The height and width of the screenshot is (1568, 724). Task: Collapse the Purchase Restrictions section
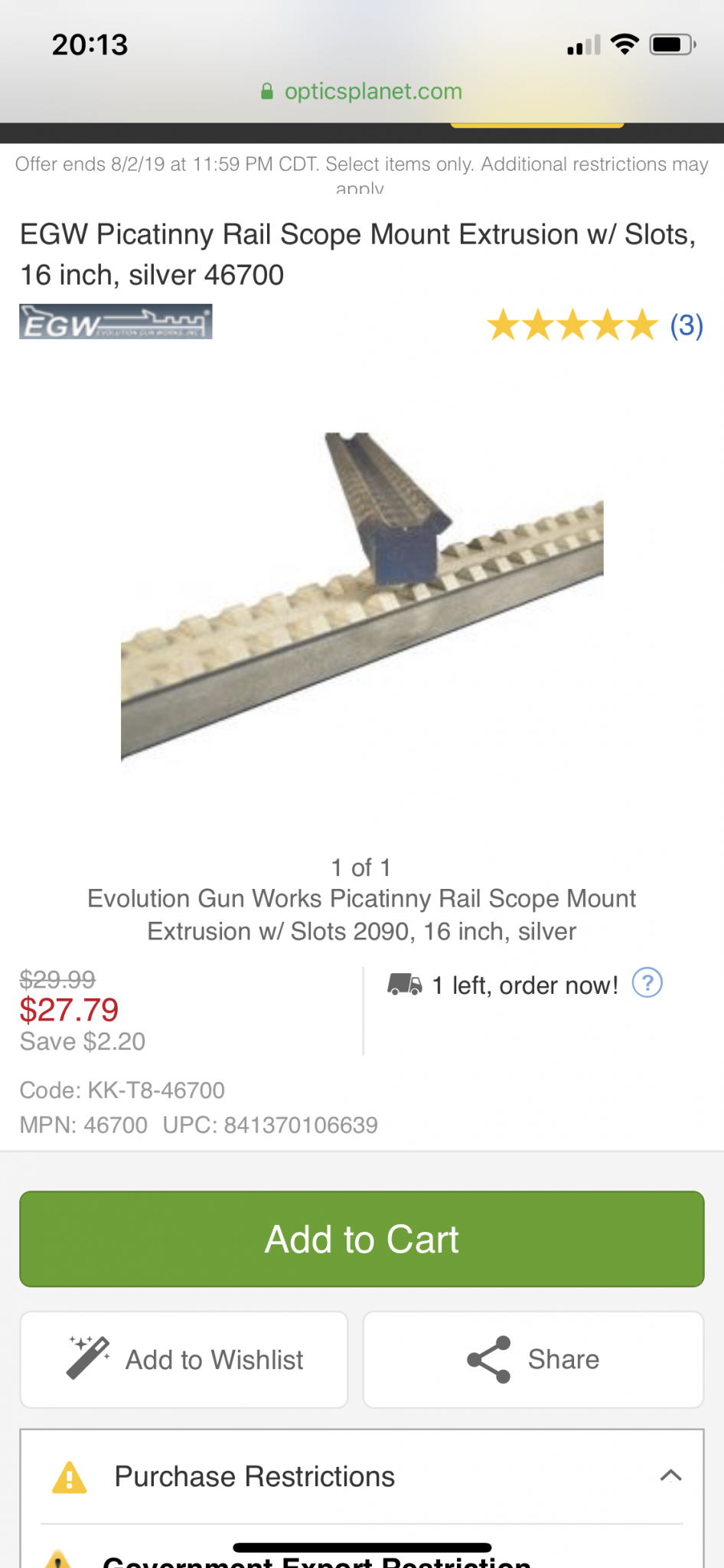[670, 1475]
